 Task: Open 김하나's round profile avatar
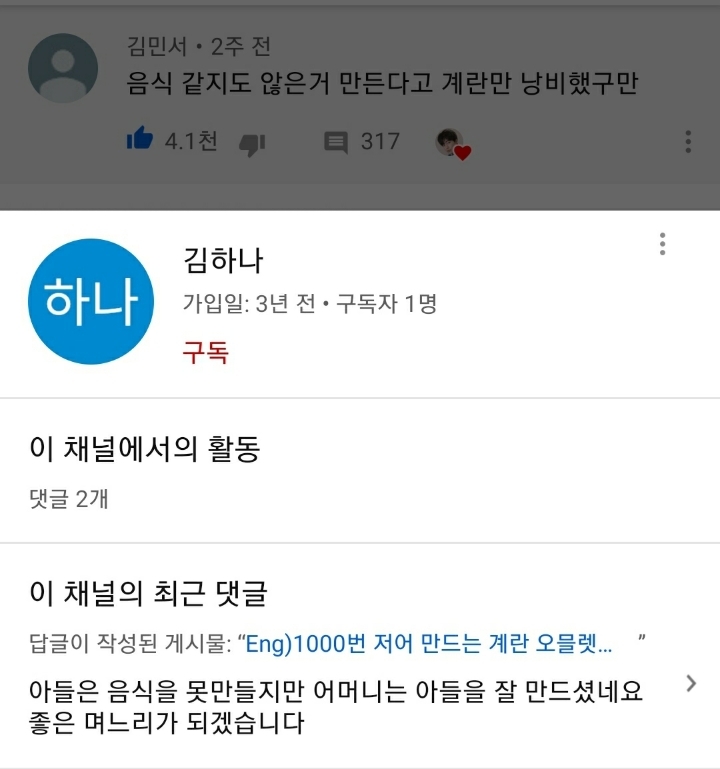coord(91,301)
